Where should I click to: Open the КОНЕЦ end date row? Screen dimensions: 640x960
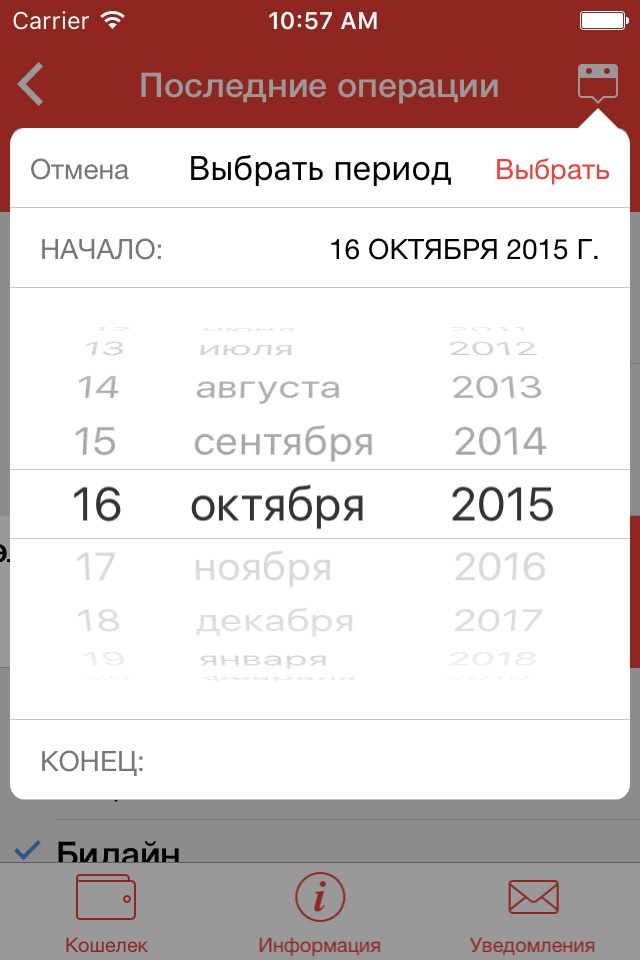coord(320,762)
